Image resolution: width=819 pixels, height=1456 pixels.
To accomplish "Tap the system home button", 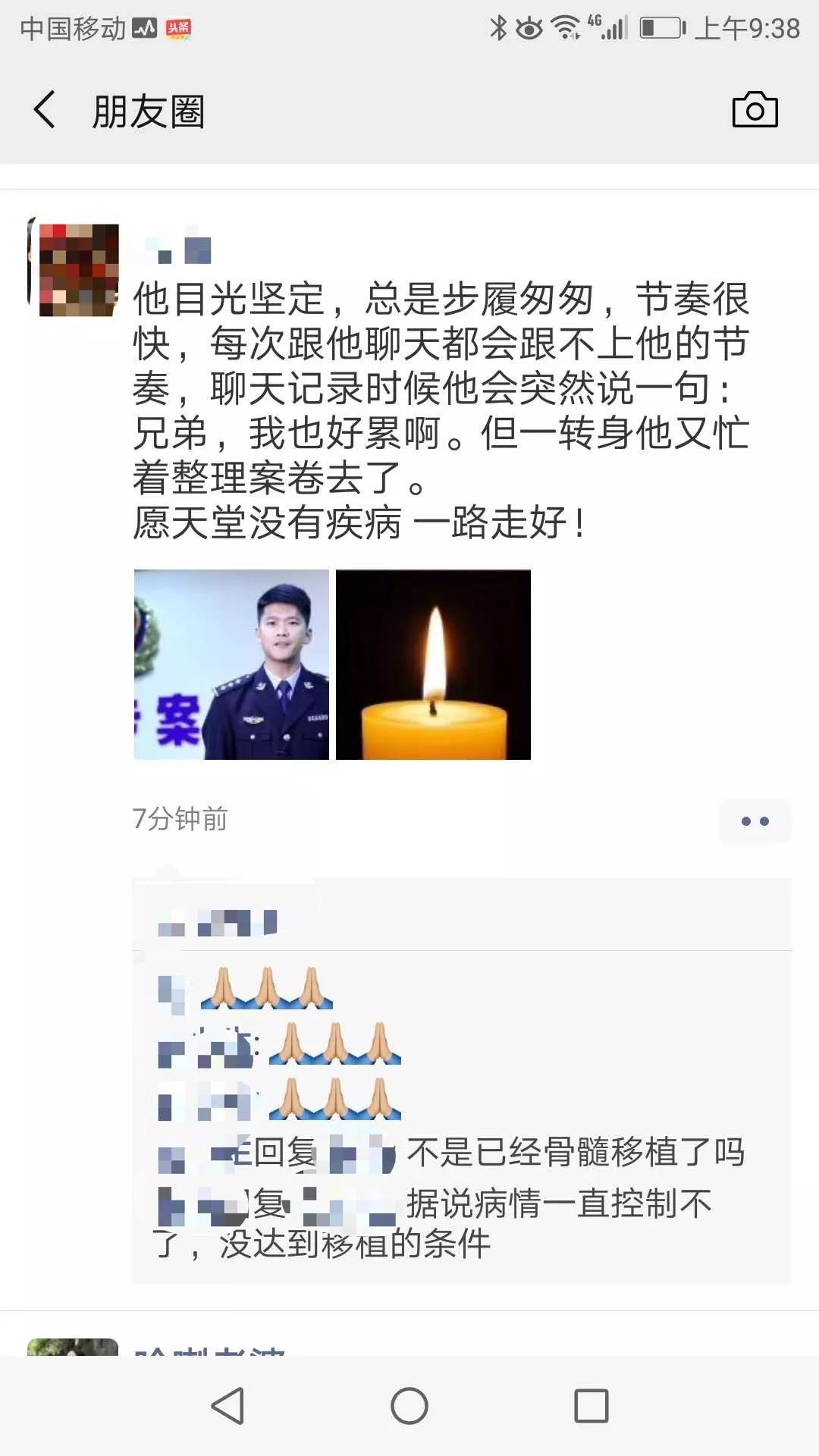I will click(x=409, y=1406).
